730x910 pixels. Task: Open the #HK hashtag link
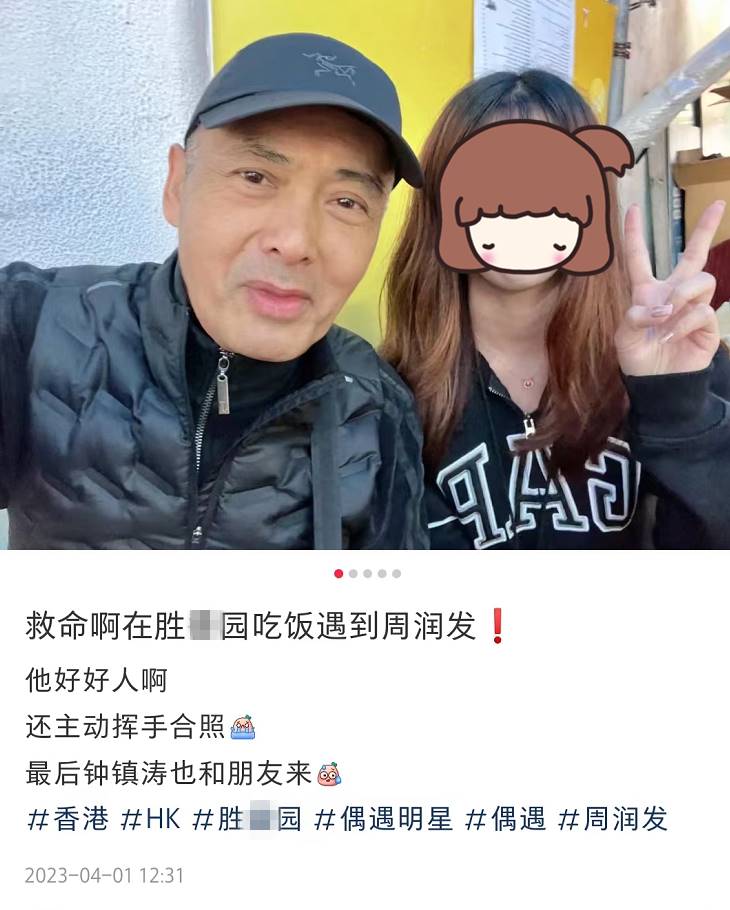150,820
